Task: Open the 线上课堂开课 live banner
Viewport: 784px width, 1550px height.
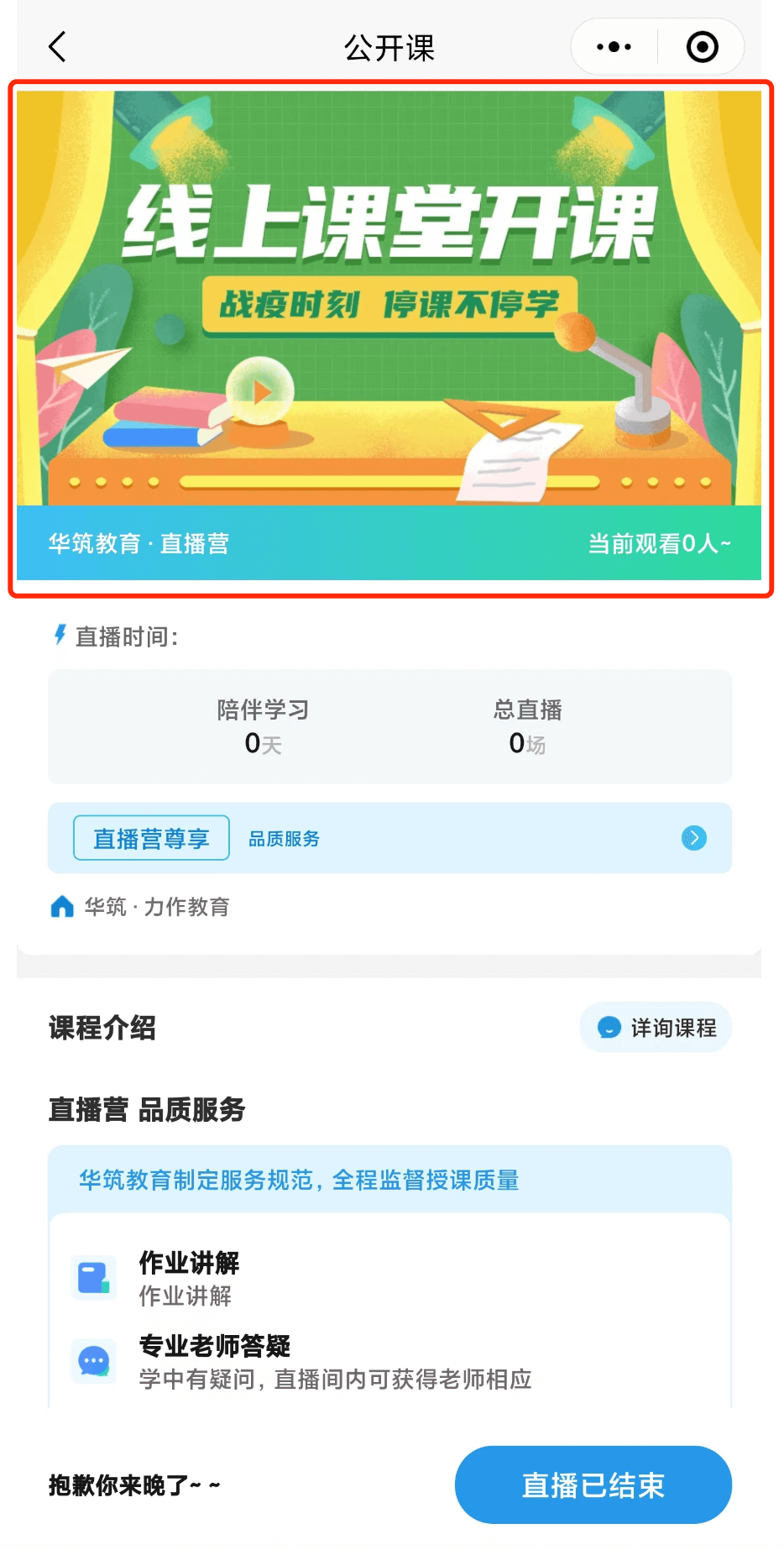Action: click(389, 336)
